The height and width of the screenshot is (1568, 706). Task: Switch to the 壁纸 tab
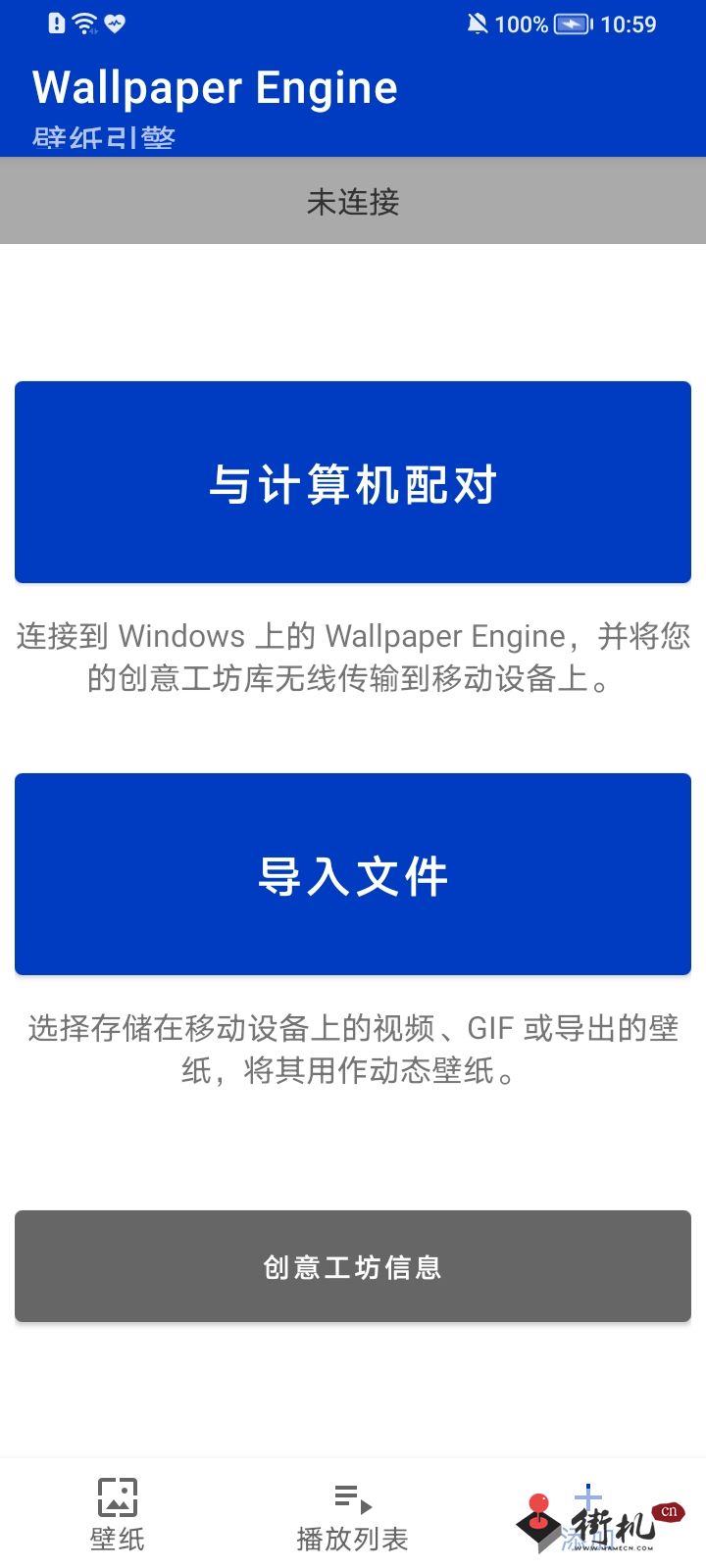click(x=118, y=1514)
